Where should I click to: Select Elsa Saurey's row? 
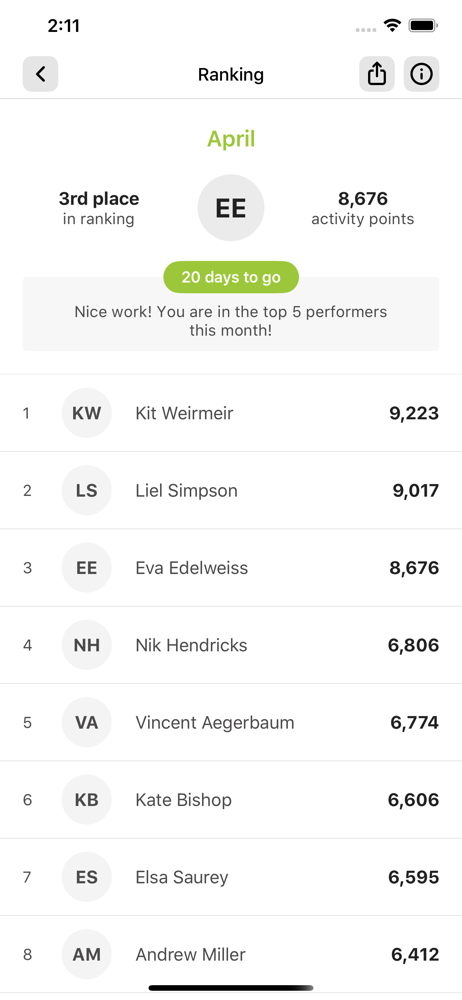(231, 877)
